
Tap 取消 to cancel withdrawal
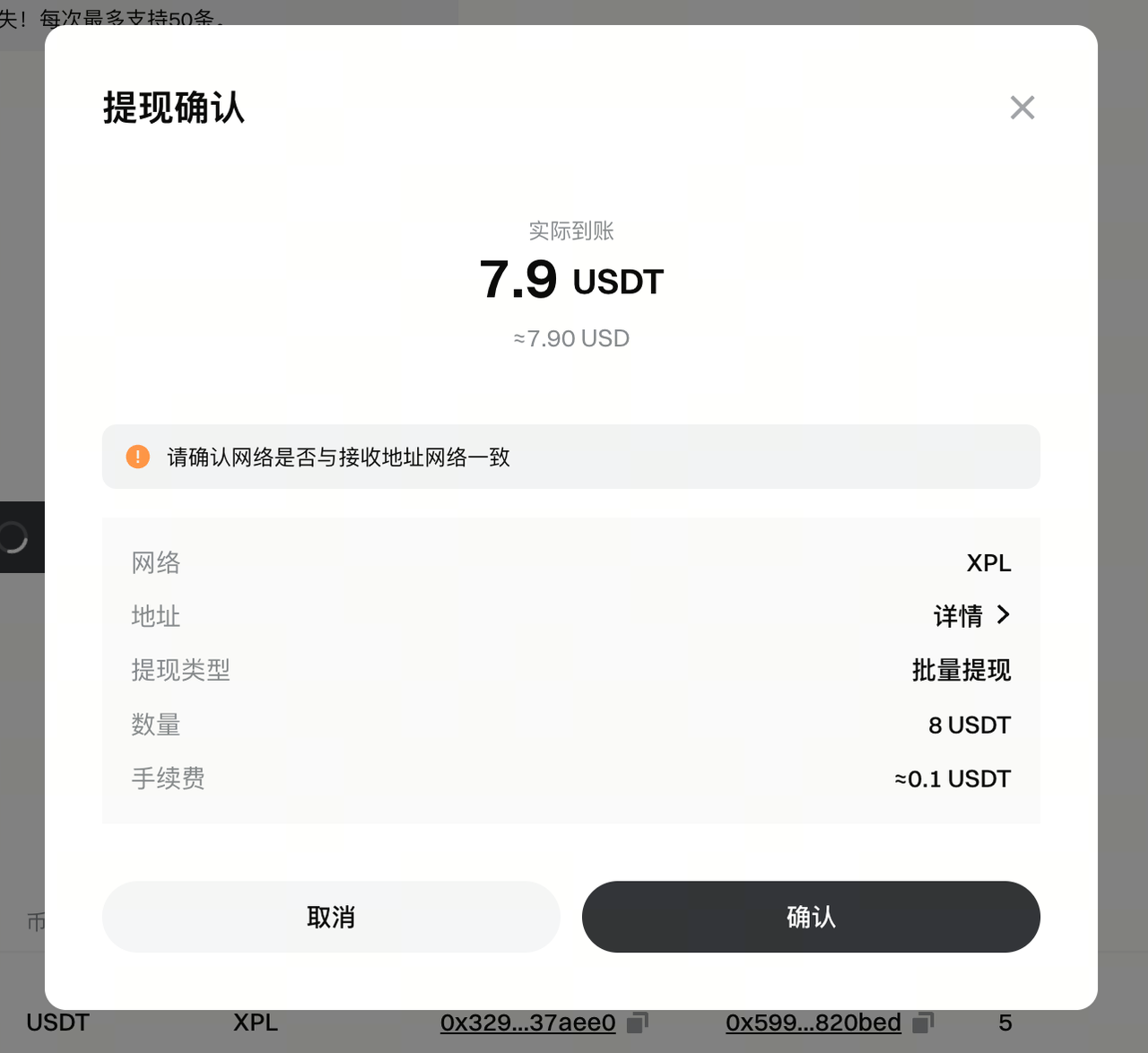click(331, 917)
